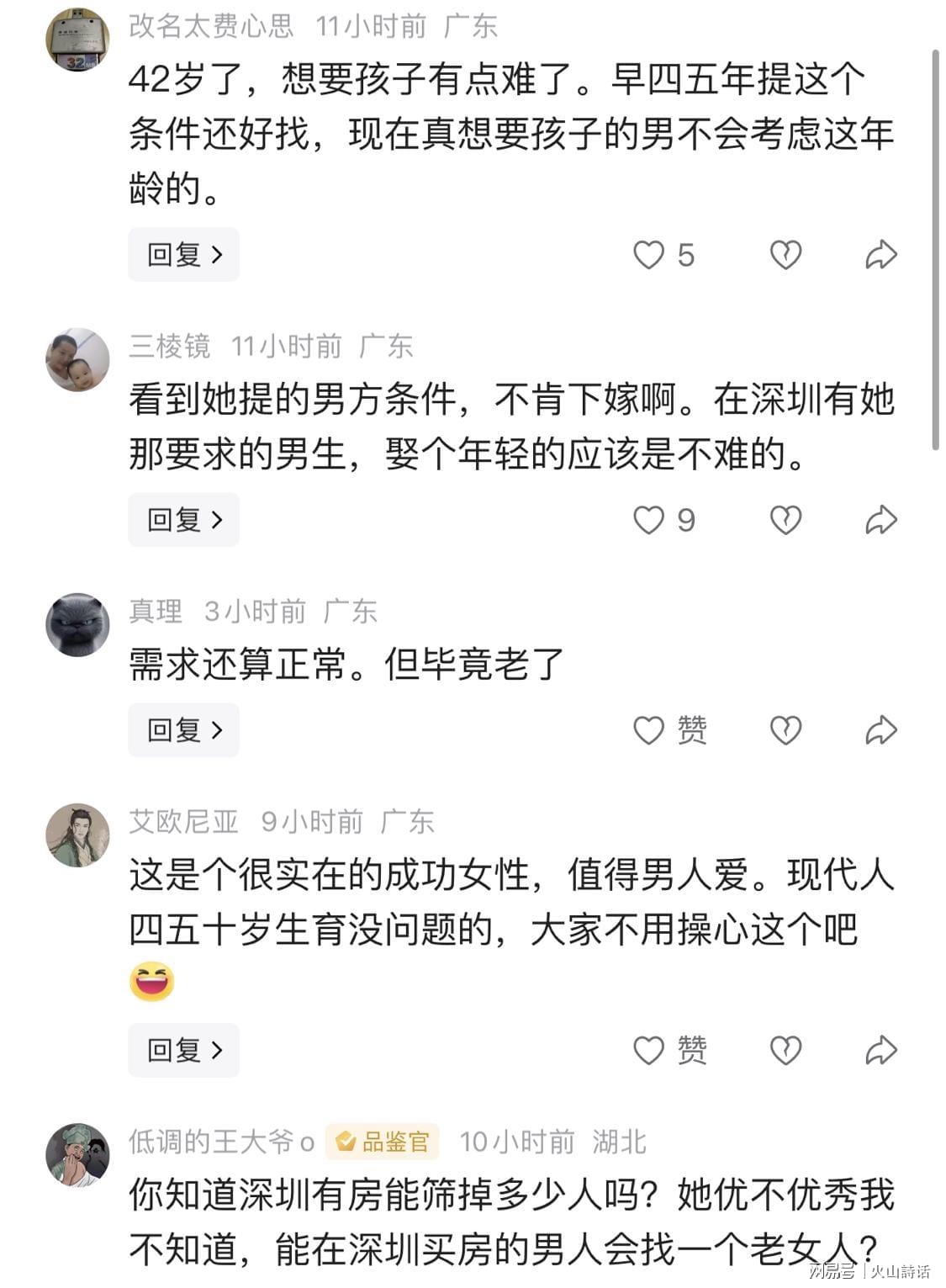Share the comment from 改名太费心思
Image resolution: width=946 pixels, height=1288 pixels.
[880, 255]
